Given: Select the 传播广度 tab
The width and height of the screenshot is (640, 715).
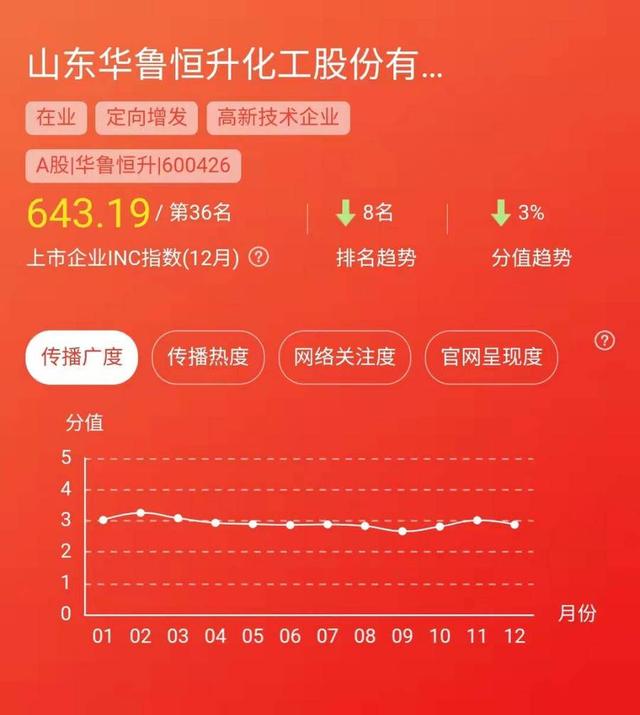Looking at the screenshot, I should (81, 357).
